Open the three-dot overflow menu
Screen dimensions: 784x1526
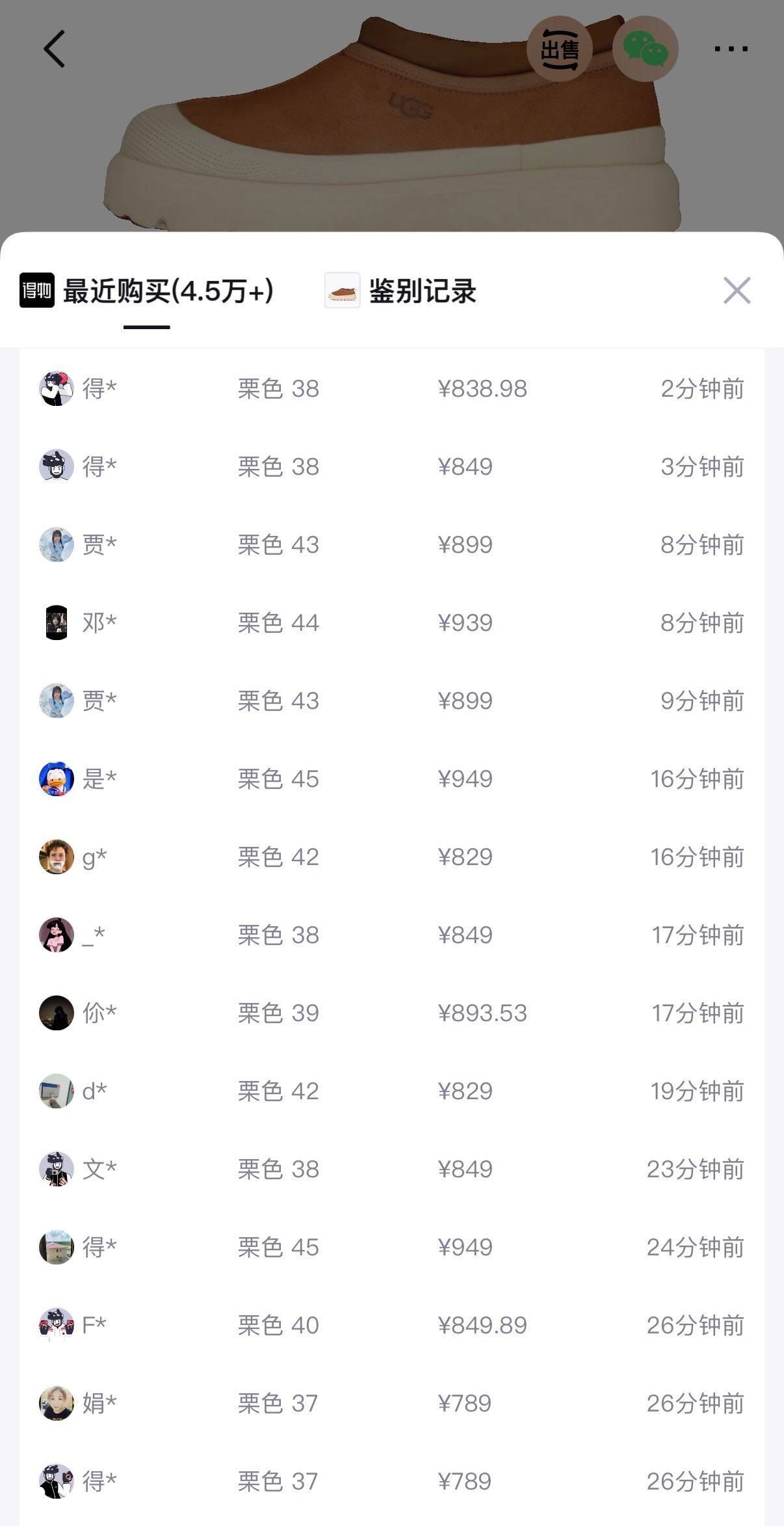[x=731, y=49]
